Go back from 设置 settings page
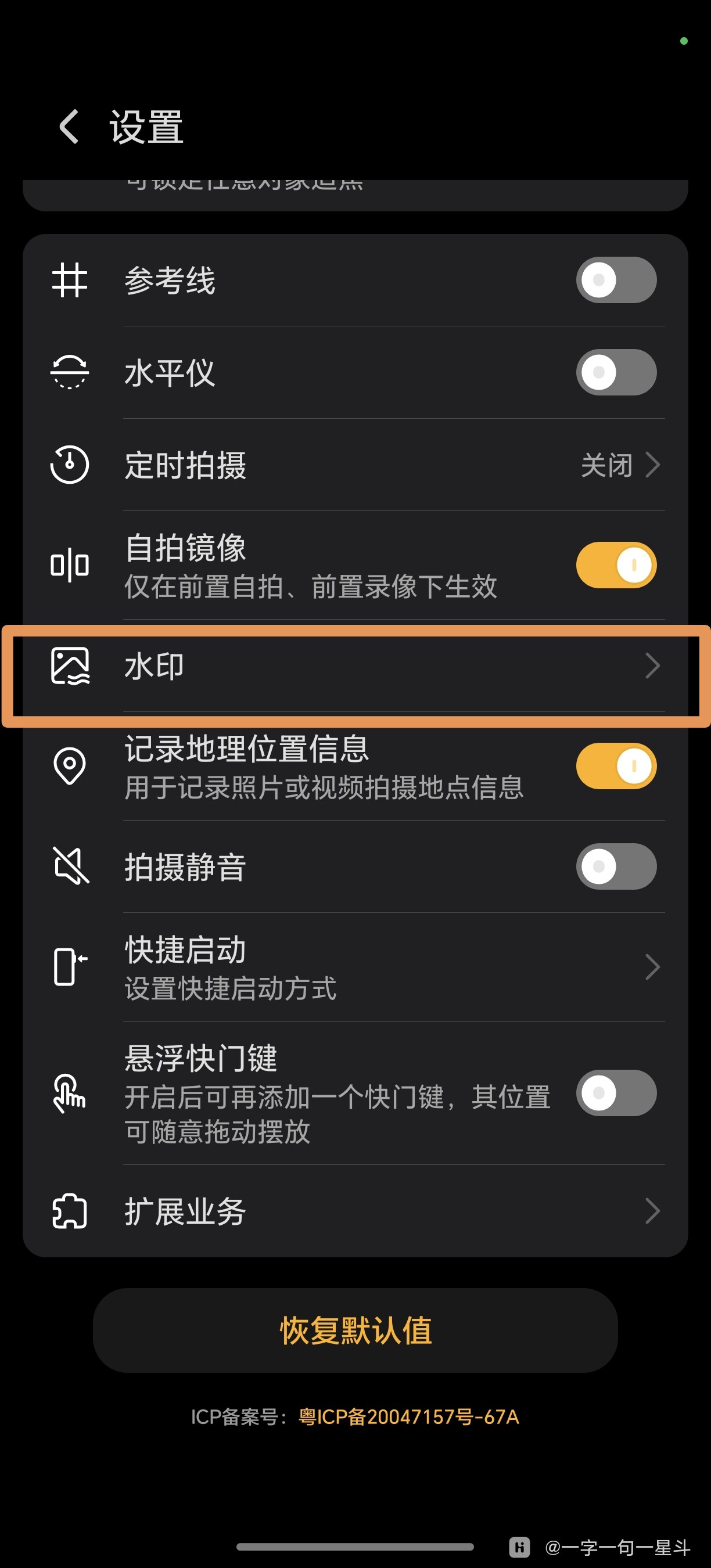711x1568 pixels. pos(69,127)
